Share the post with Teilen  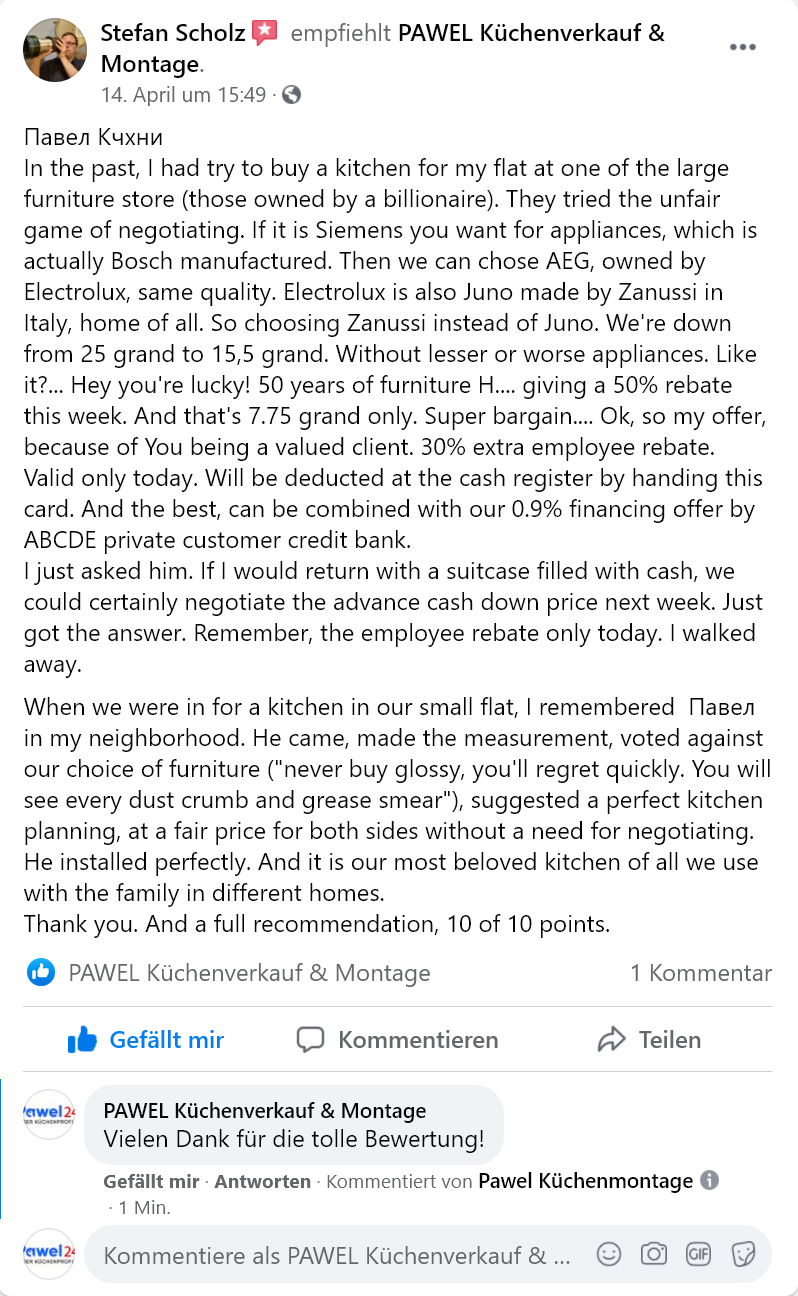tap(650, 1039)
